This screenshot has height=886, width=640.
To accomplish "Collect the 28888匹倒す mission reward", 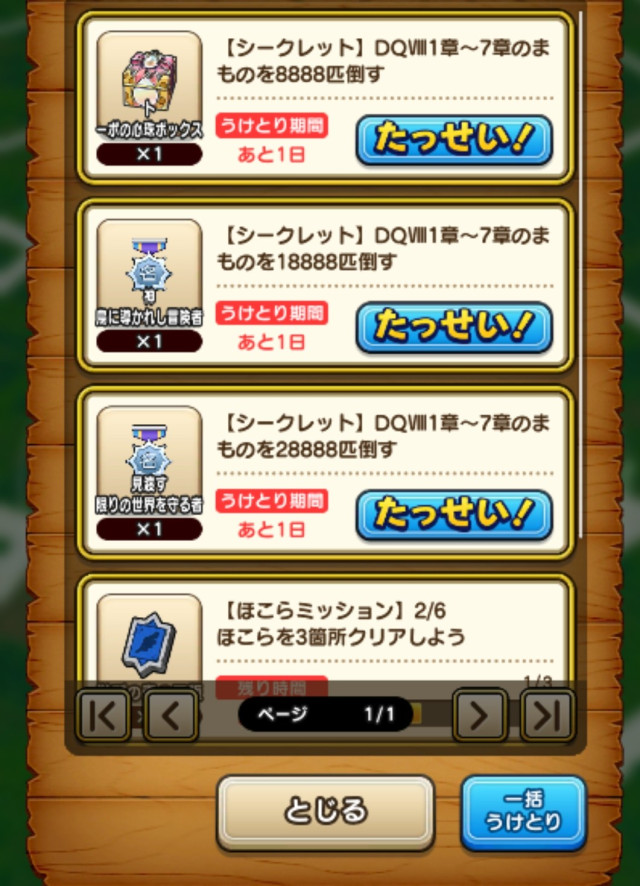I will coord(454,515).
